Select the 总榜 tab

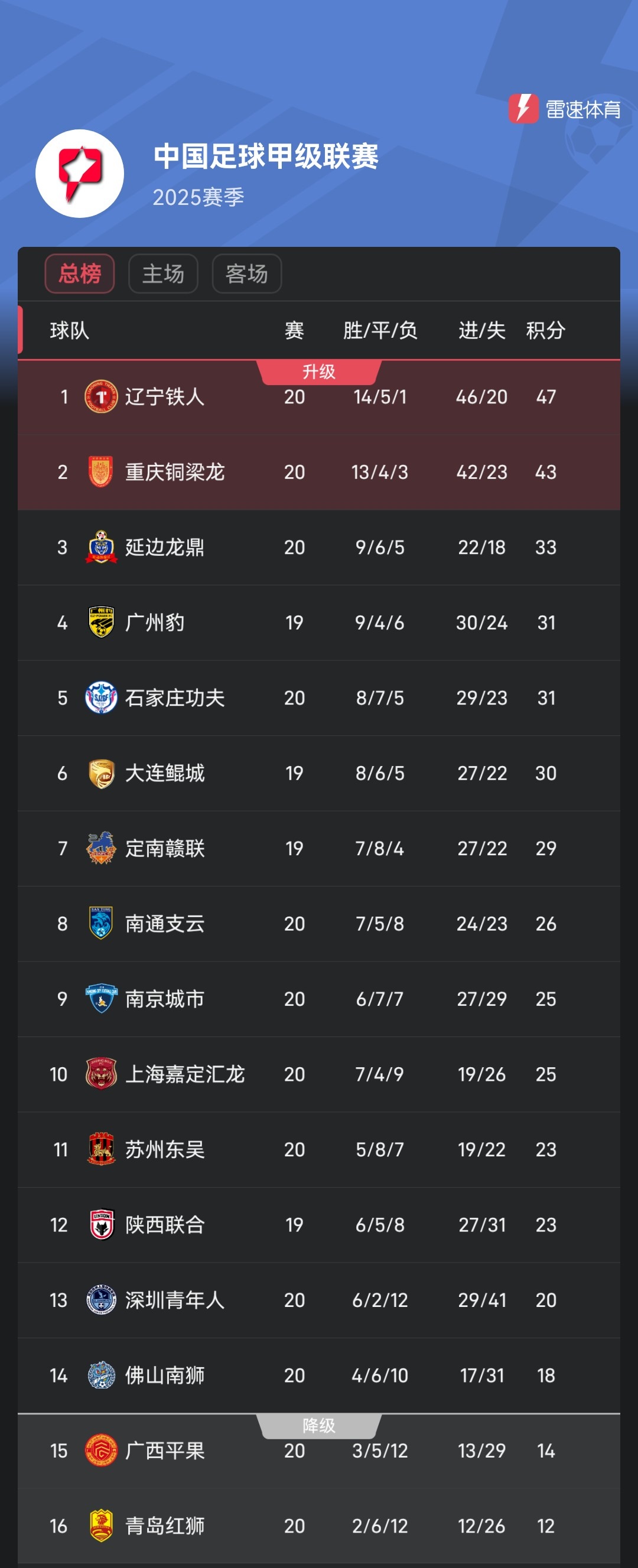[80, 274]
